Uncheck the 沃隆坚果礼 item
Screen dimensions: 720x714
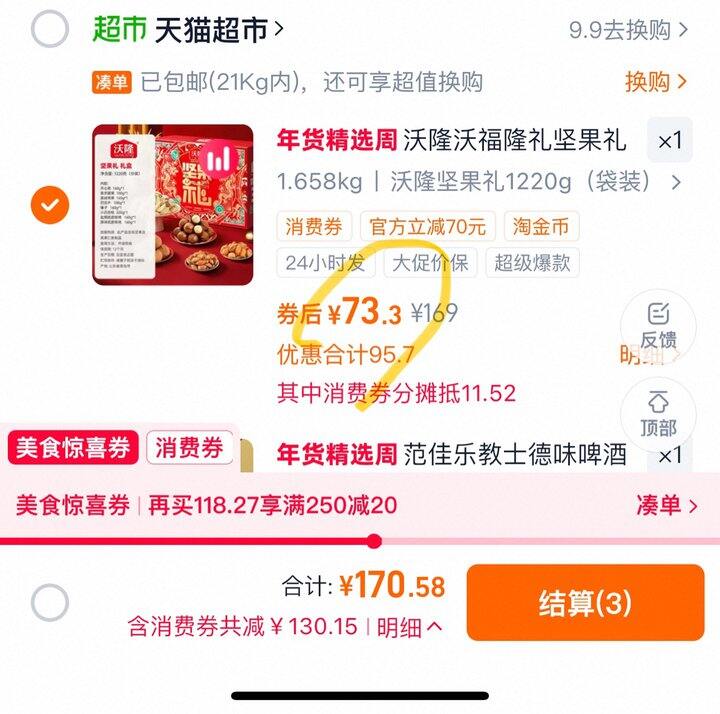[50, 206]
